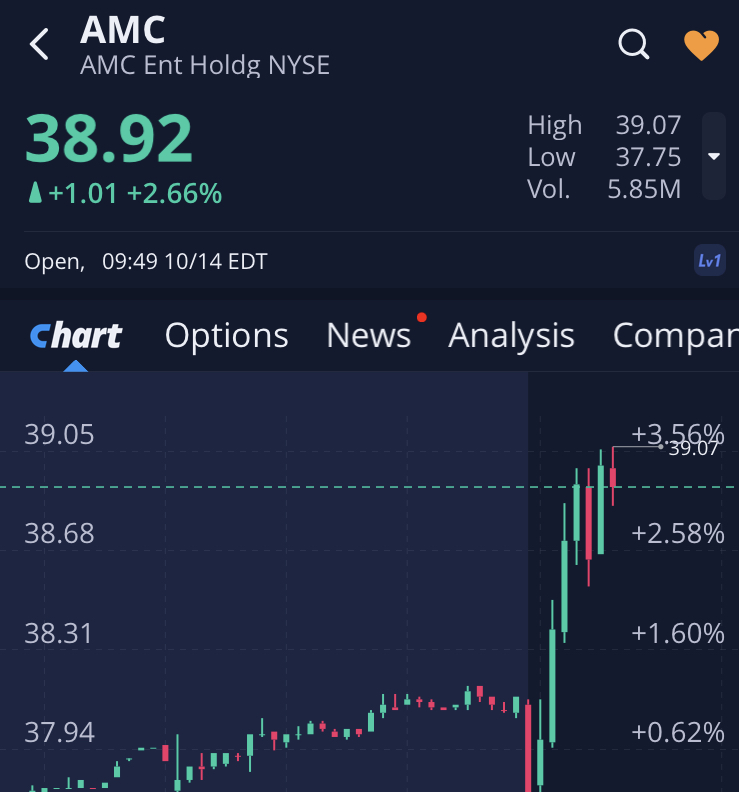Switch to the Analysis tab

pos(511,336)
